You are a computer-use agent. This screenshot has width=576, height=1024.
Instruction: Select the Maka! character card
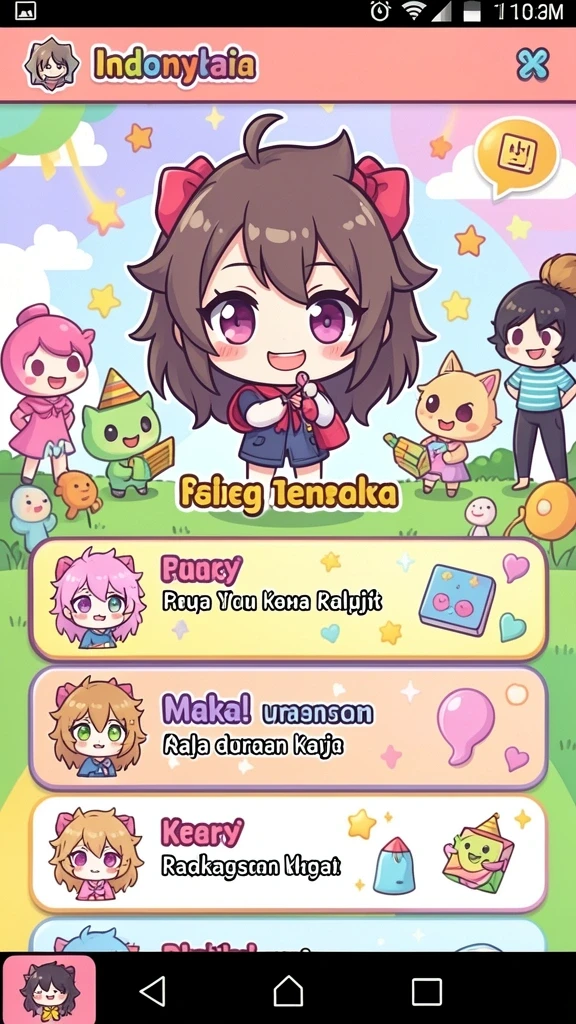pos(288,728)
